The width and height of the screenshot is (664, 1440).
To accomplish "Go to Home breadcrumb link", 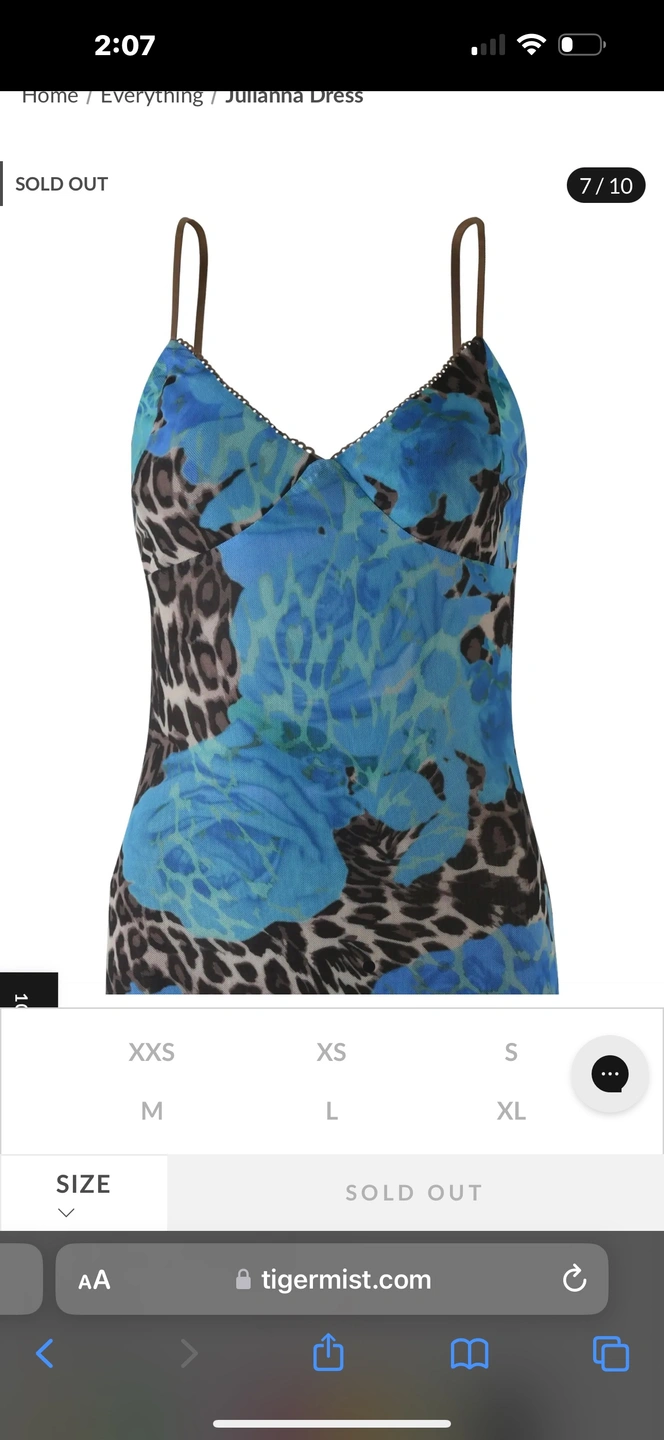I will coord(50,97).
